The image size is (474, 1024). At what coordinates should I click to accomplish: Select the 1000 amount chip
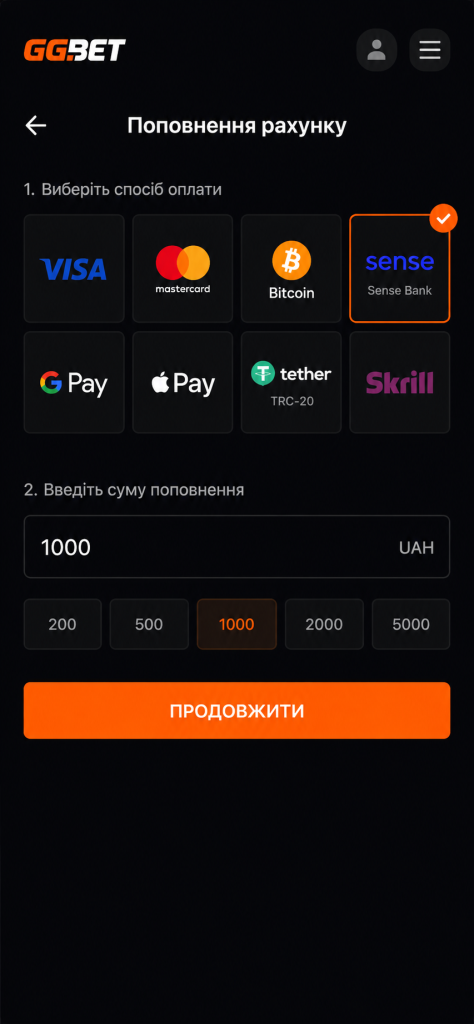tap(237, 624)
